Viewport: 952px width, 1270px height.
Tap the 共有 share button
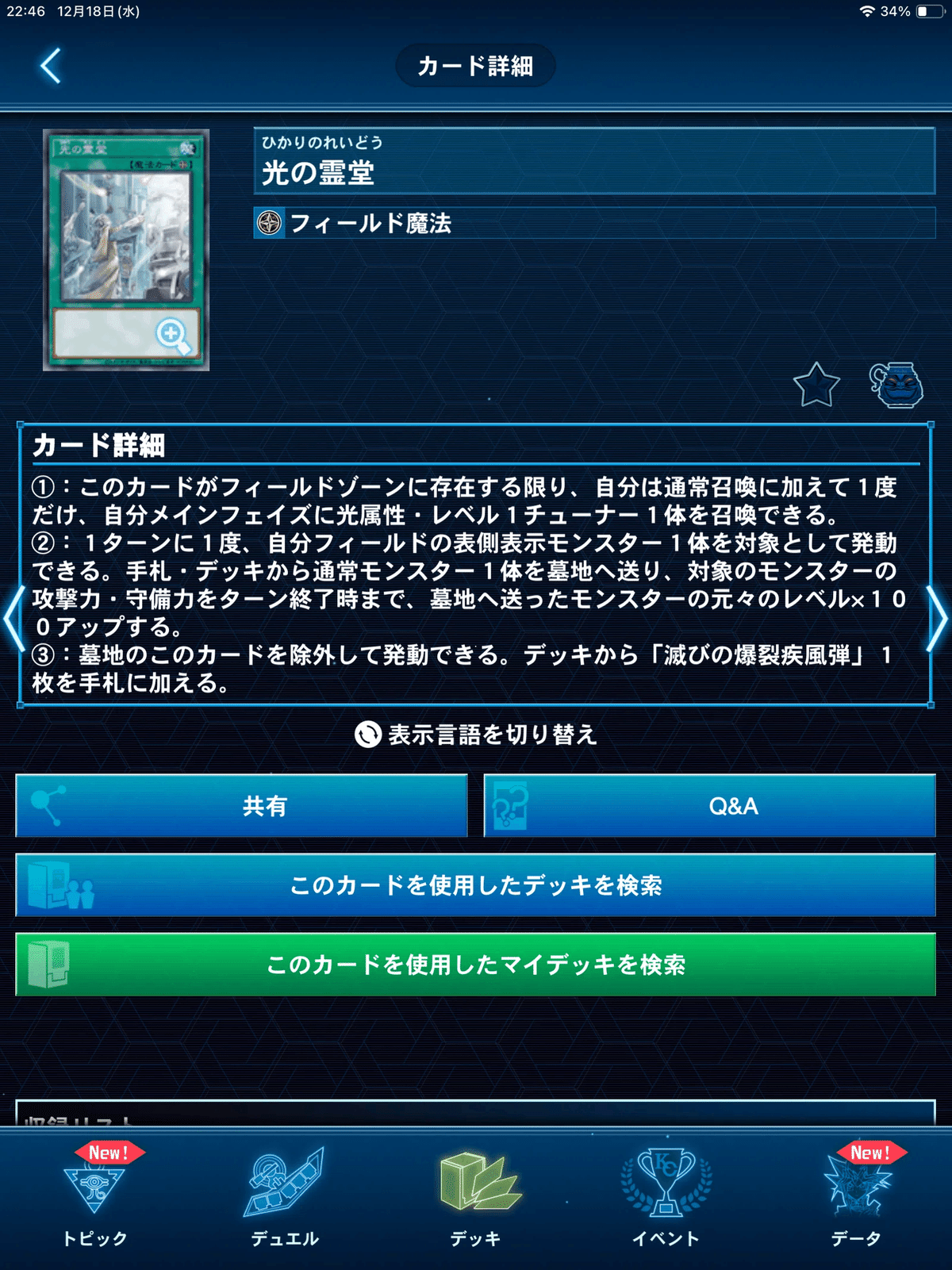pos(241,806)
